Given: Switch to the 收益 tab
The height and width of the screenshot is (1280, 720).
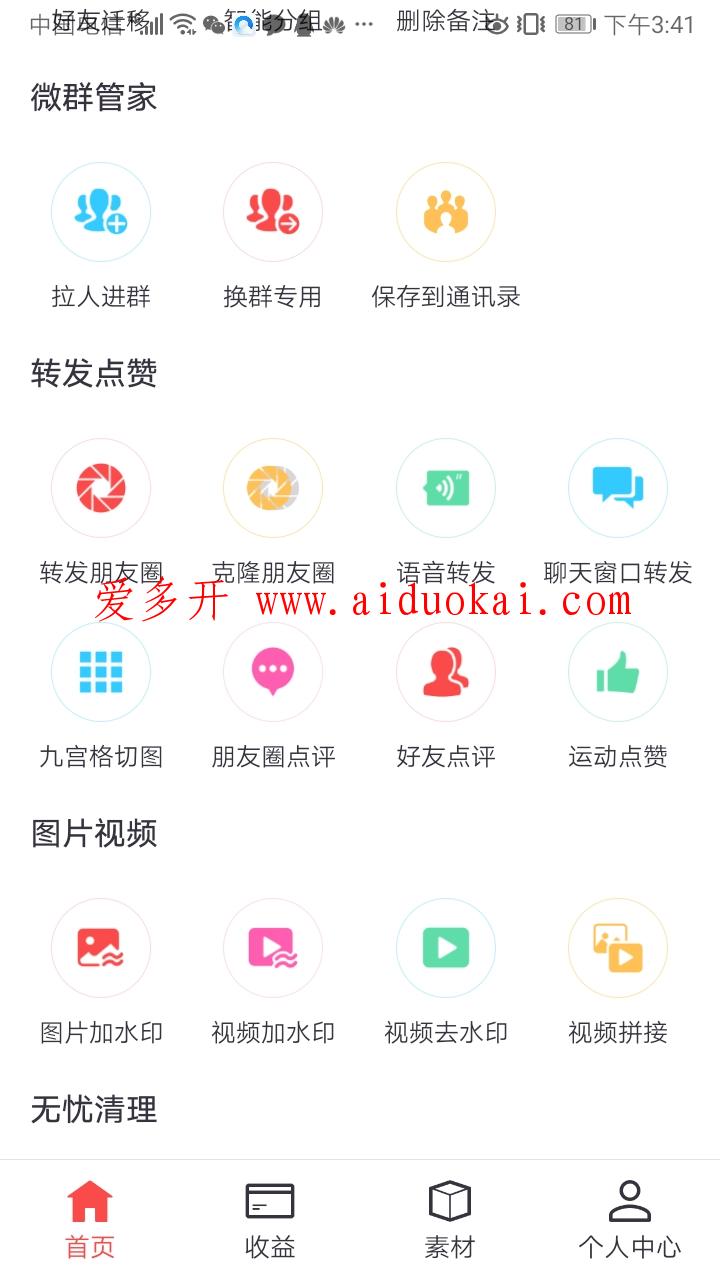Looking at the screenshot, I should click(270, 1220).
